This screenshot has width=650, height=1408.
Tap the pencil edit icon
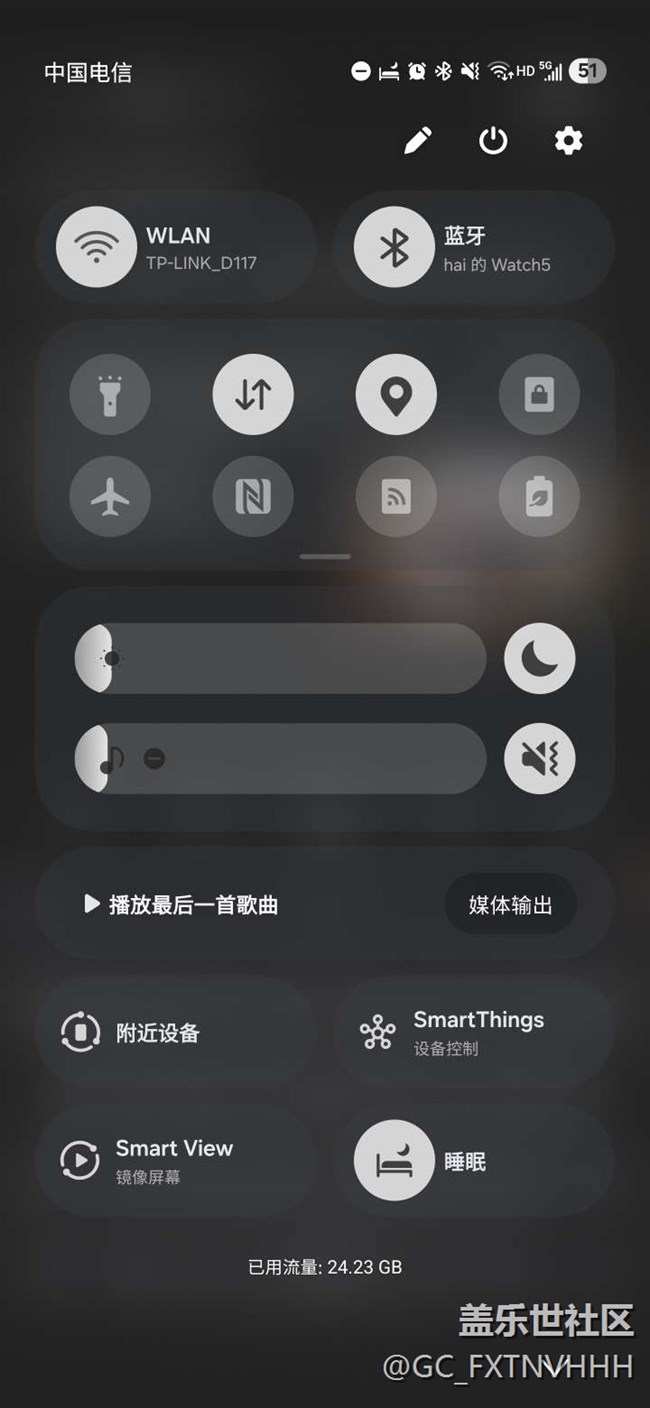pyautogui.click(x=418, y=141)
